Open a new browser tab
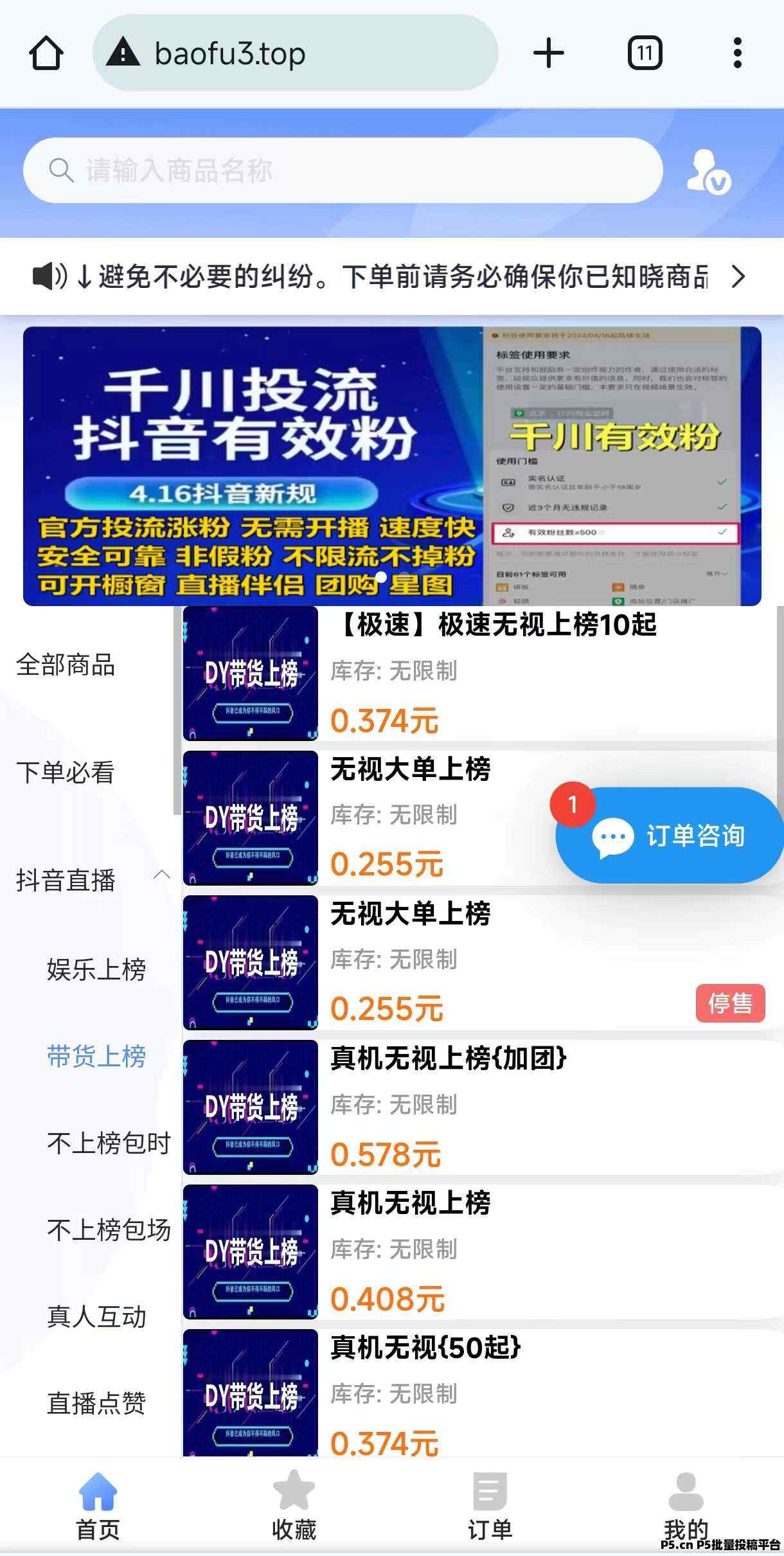784x1556 pixels. pos(549,53)
